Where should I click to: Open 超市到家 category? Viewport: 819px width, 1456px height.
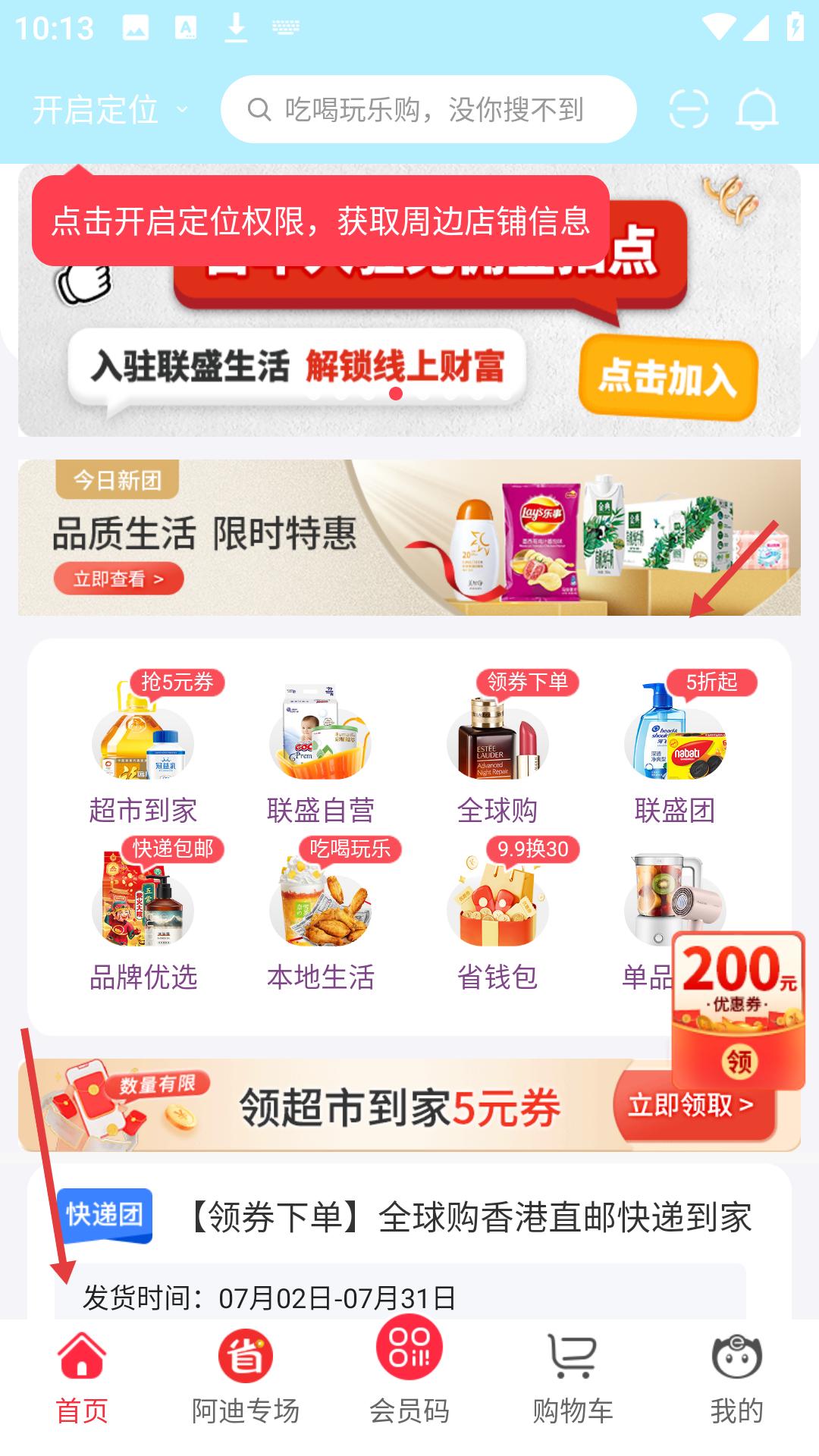(143, 751)
